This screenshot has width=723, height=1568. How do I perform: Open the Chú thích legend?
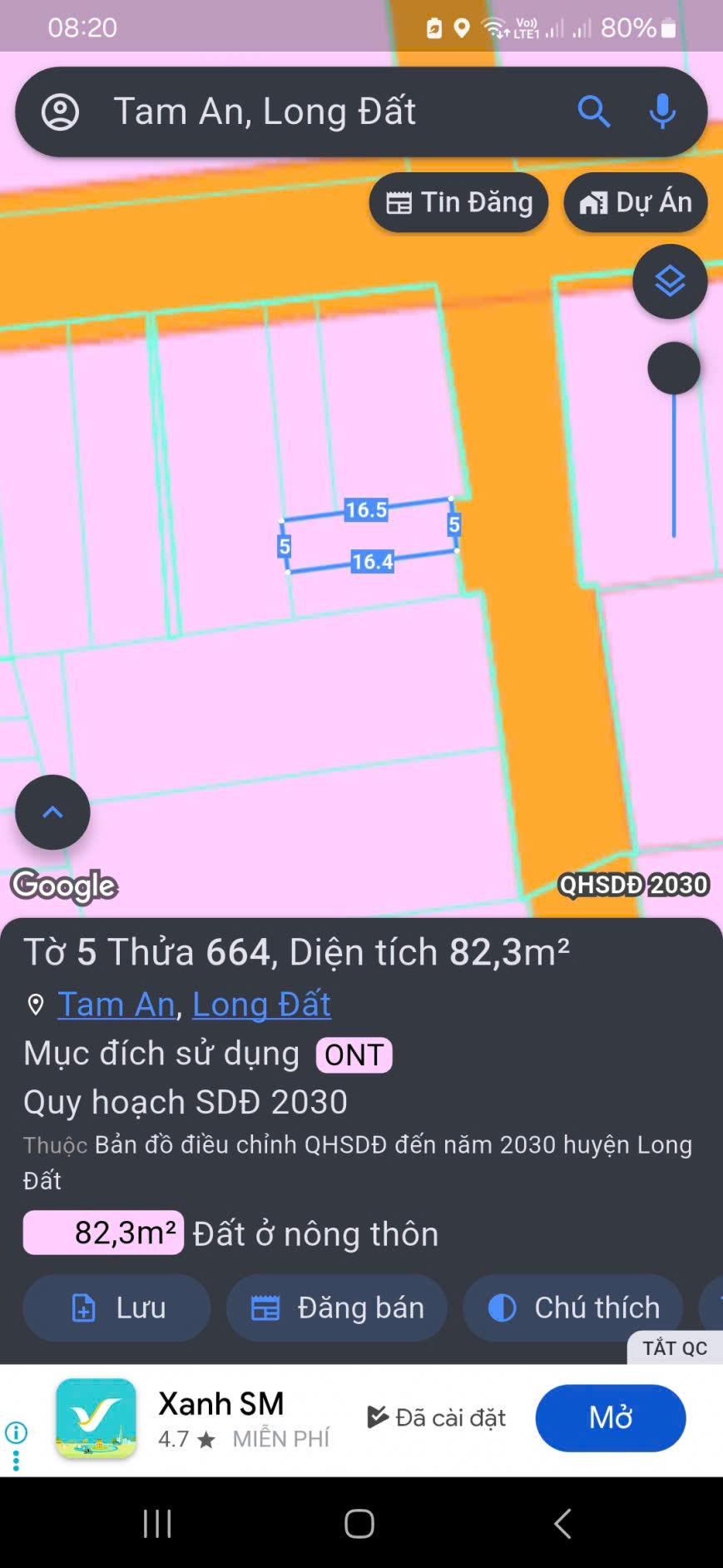(573, 1307)
